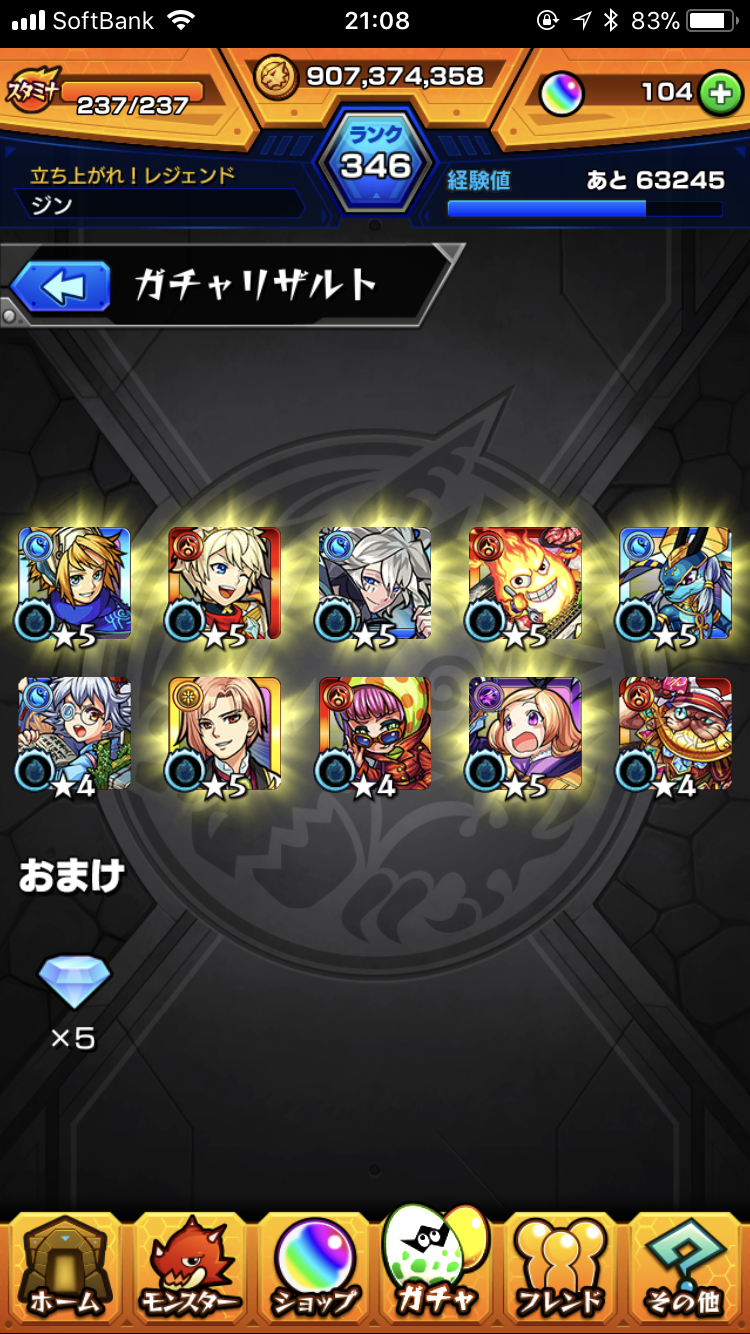
Task: Open the flame-faced fire ★5 monster
Action: [x=525, y=584]
